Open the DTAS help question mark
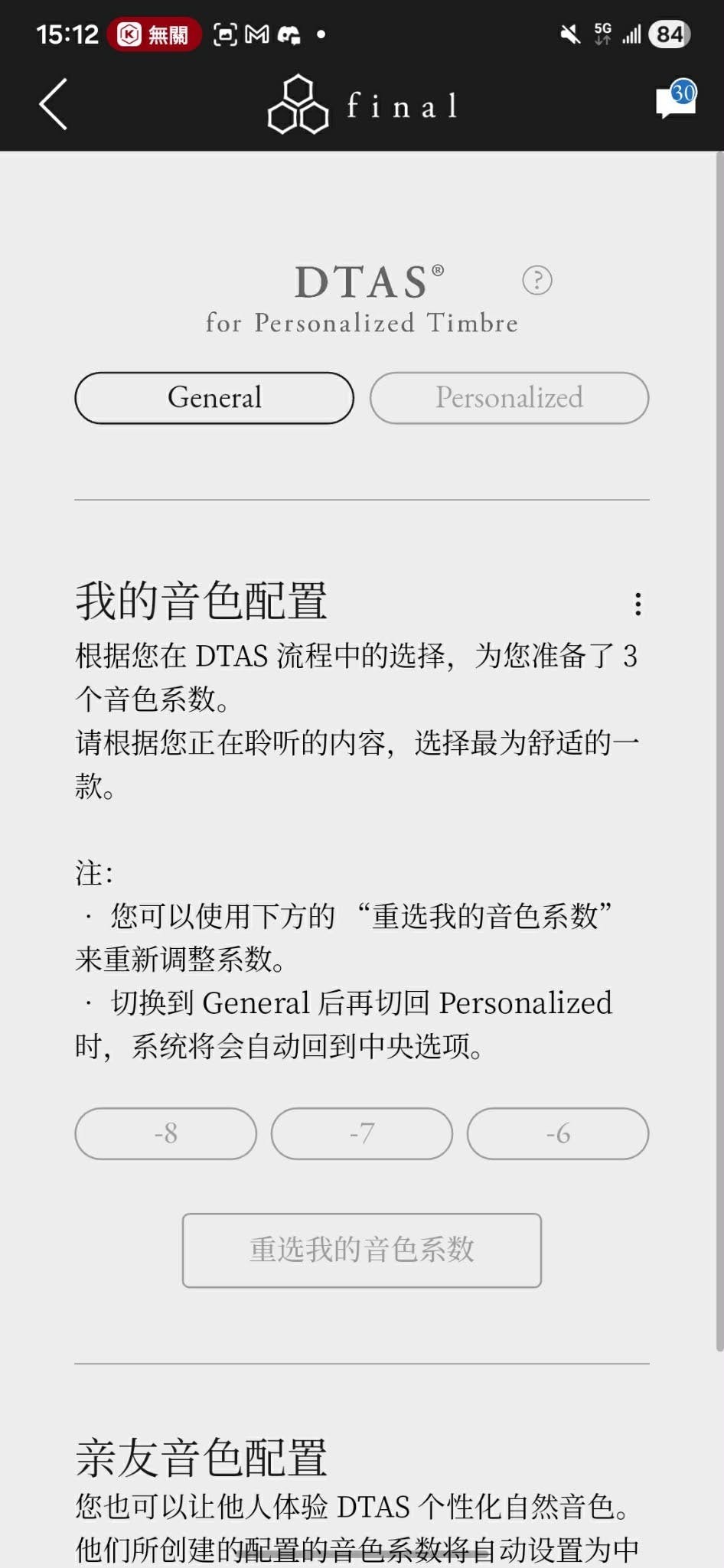The height and width of the screenshot is (1568, 724). click(537, 280)
